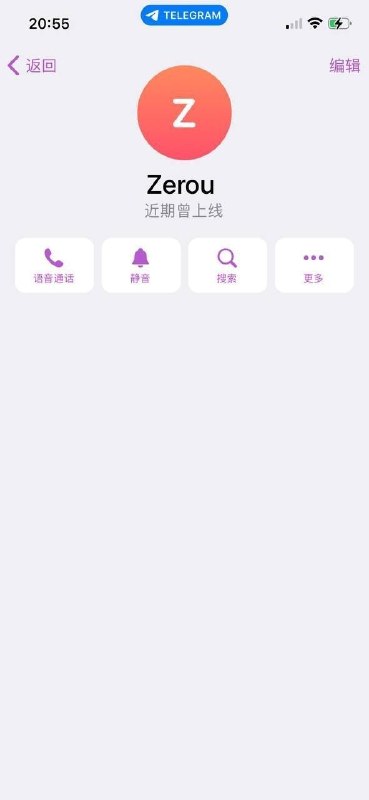Open the 更多 options menu
The image size is (369, 800).
(x=314, y=265)
